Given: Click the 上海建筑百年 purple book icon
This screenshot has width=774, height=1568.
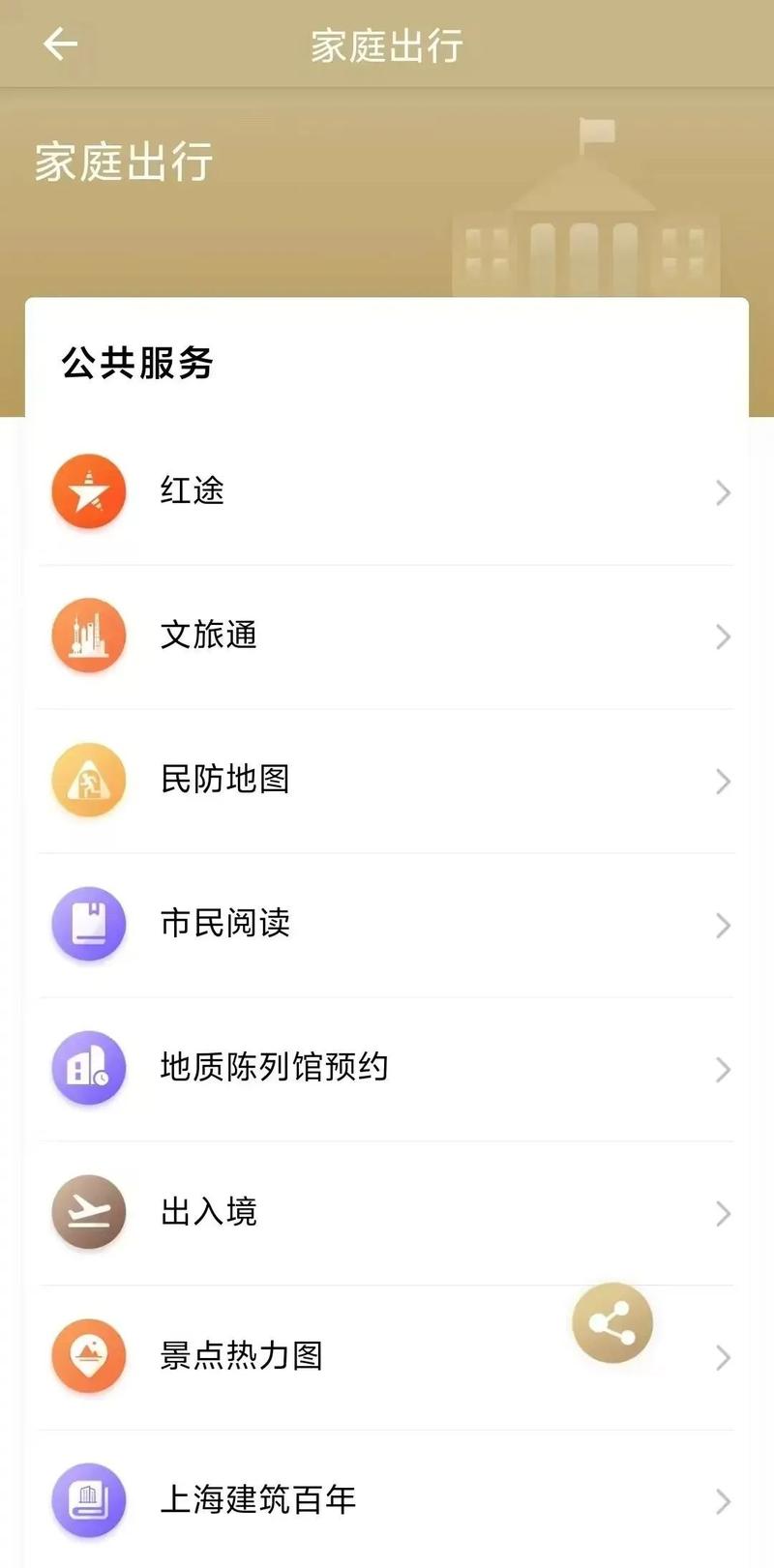Looking at the screenshot, I should point(89,1501).
